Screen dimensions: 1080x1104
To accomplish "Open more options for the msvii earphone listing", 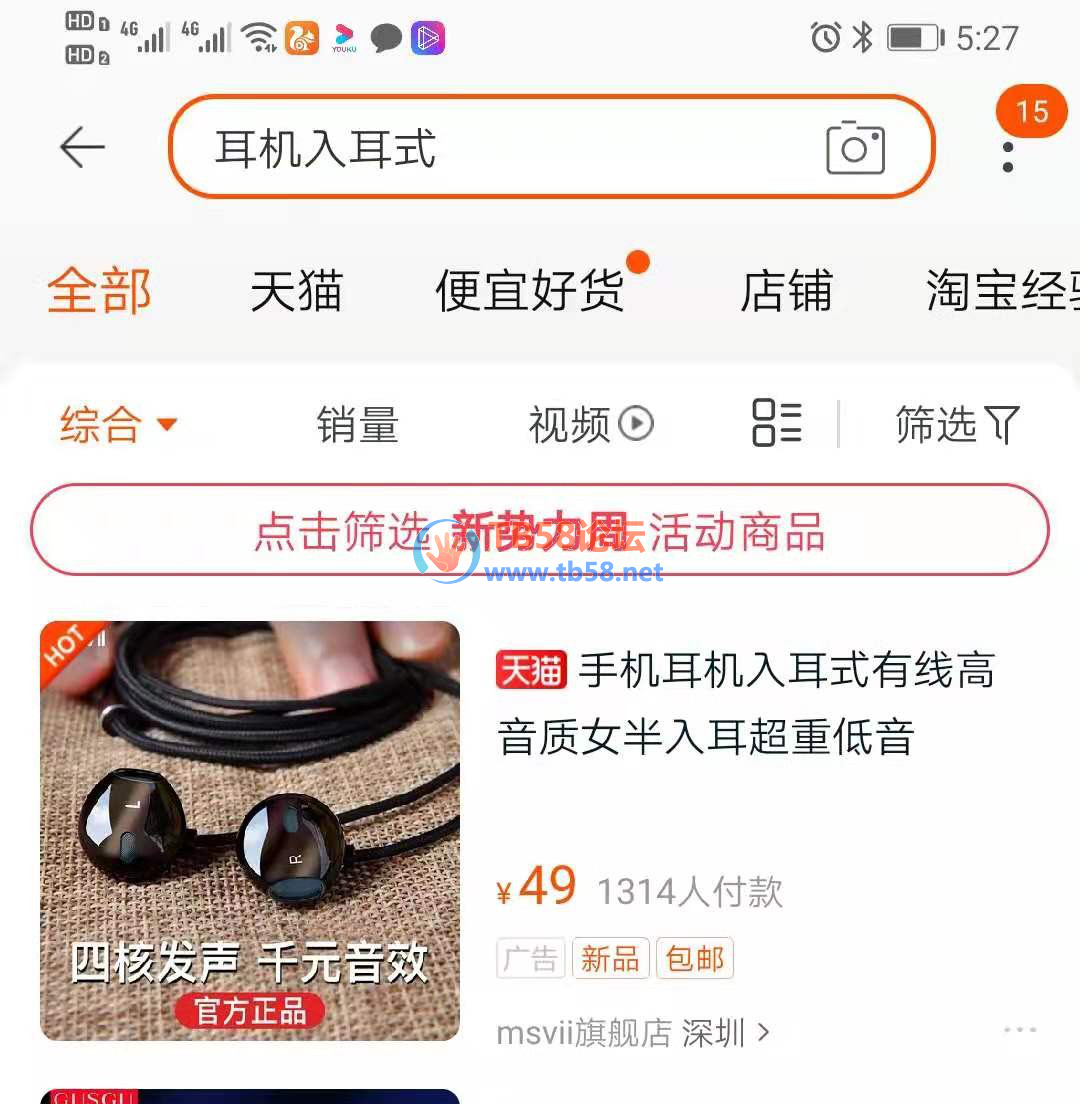I will tap(1019, 1030).
